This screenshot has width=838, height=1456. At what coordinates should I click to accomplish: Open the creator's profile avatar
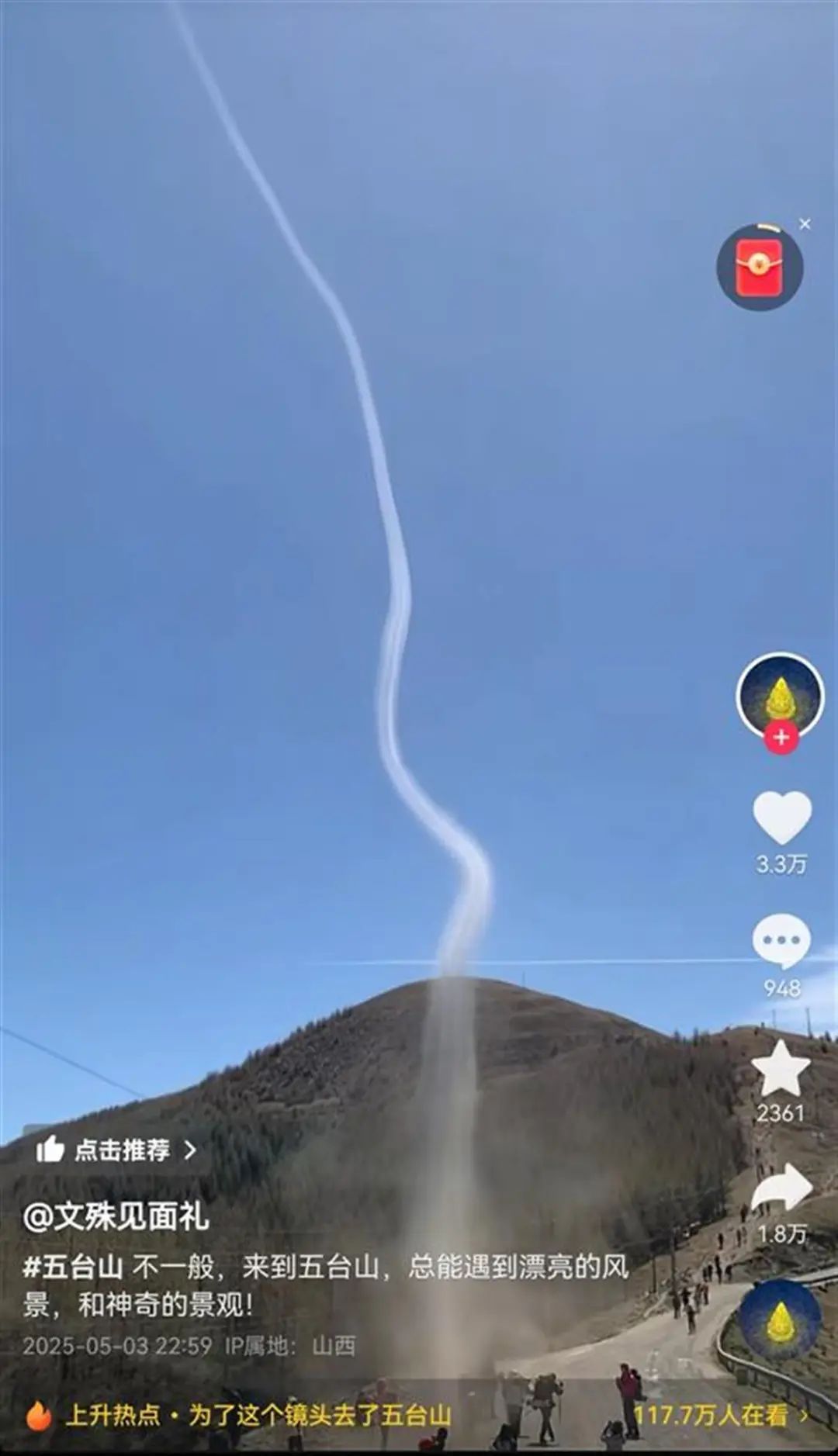coord(779,693)
